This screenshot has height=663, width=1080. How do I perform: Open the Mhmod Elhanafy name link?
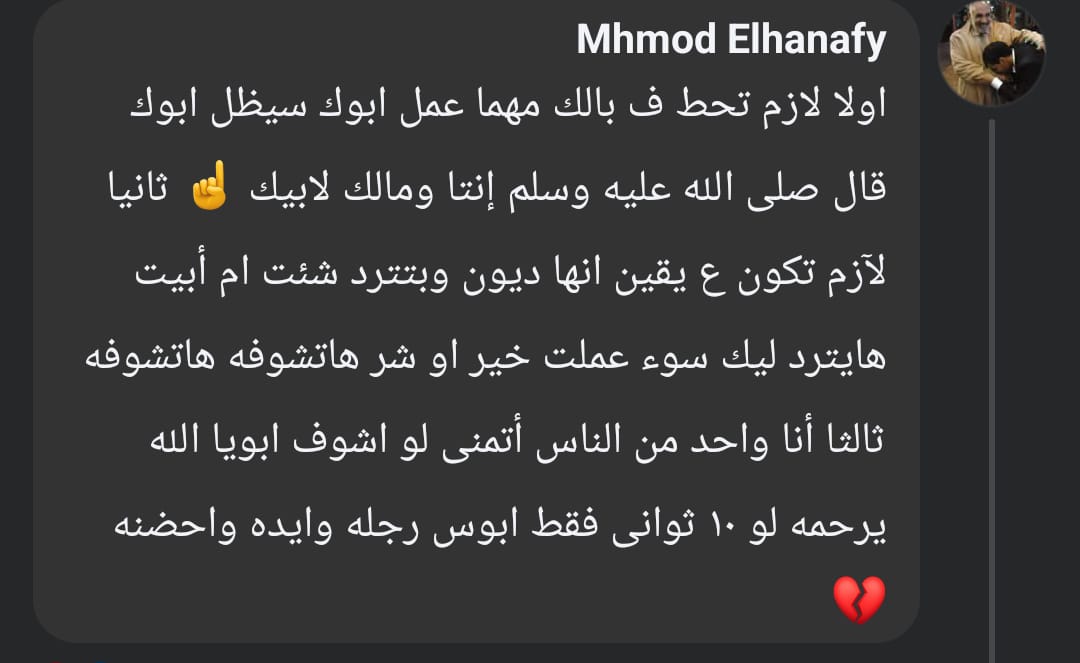731,41
